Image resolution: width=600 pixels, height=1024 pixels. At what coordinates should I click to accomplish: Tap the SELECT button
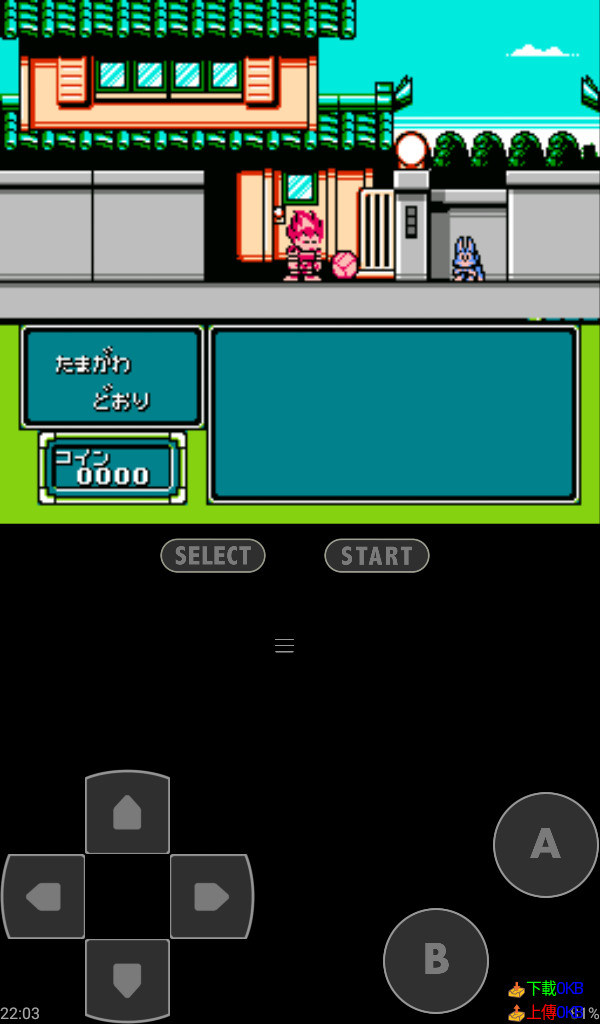(213, 556)
